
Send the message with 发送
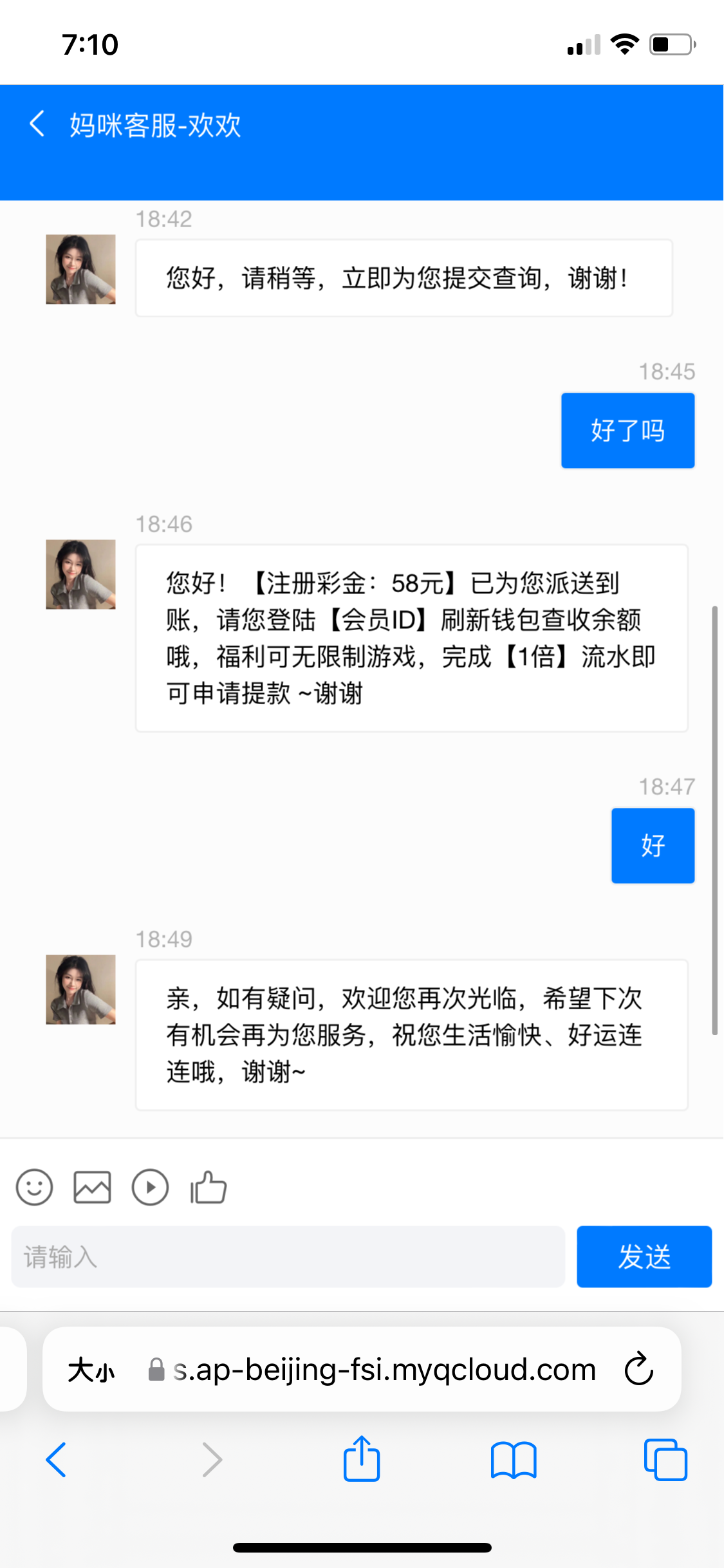[x=644, y=1256]
